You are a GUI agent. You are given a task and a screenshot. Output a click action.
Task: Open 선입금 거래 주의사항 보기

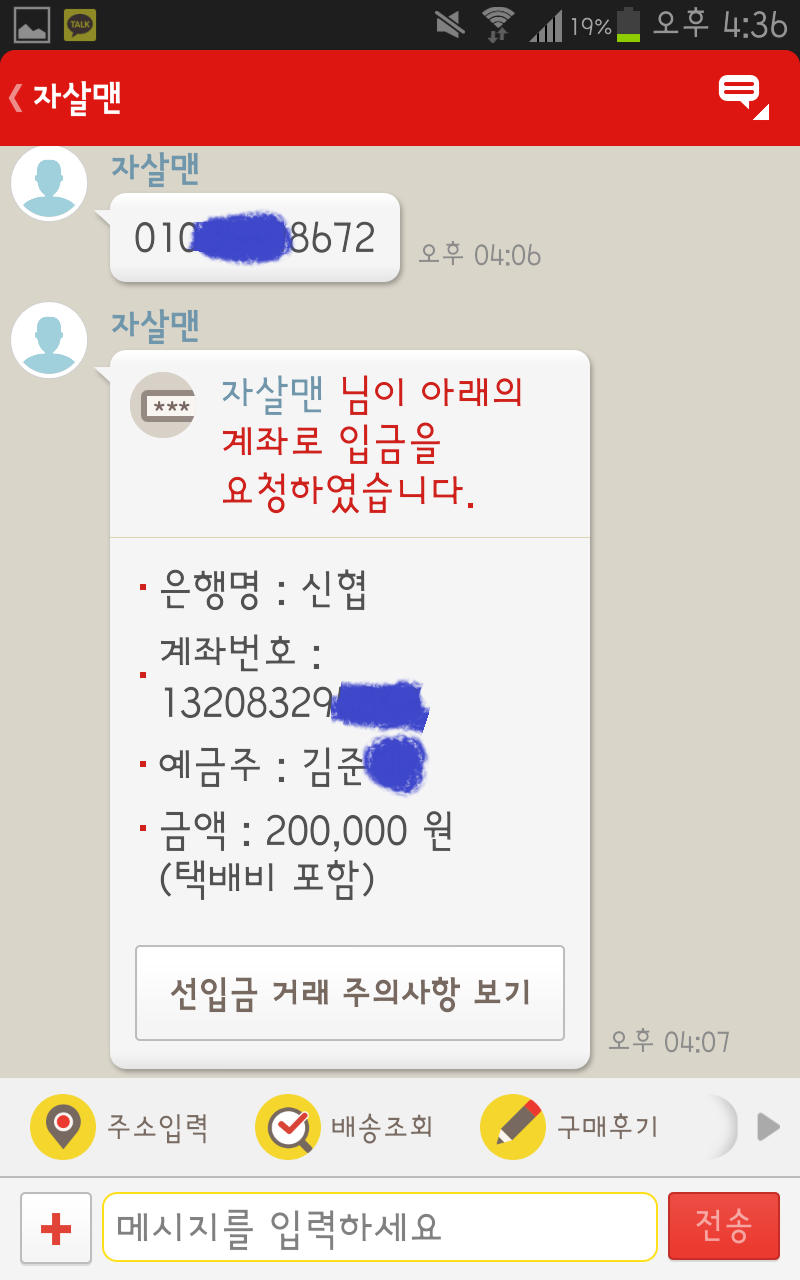click(x=350, y=993)
